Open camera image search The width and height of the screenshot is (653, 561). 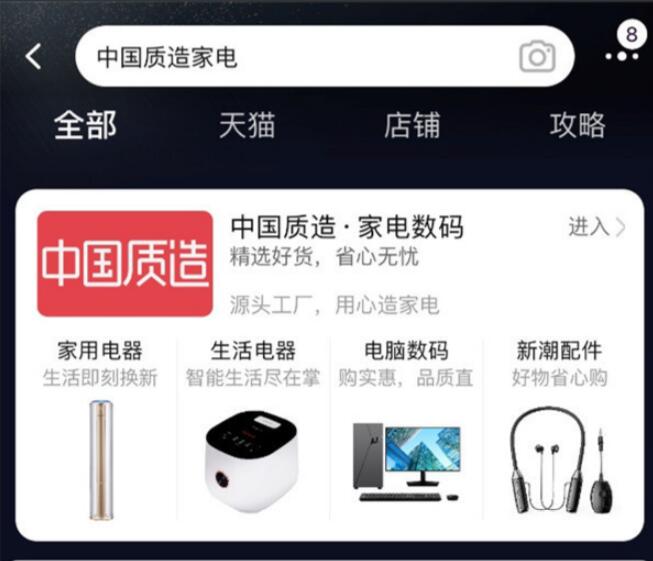537,57
